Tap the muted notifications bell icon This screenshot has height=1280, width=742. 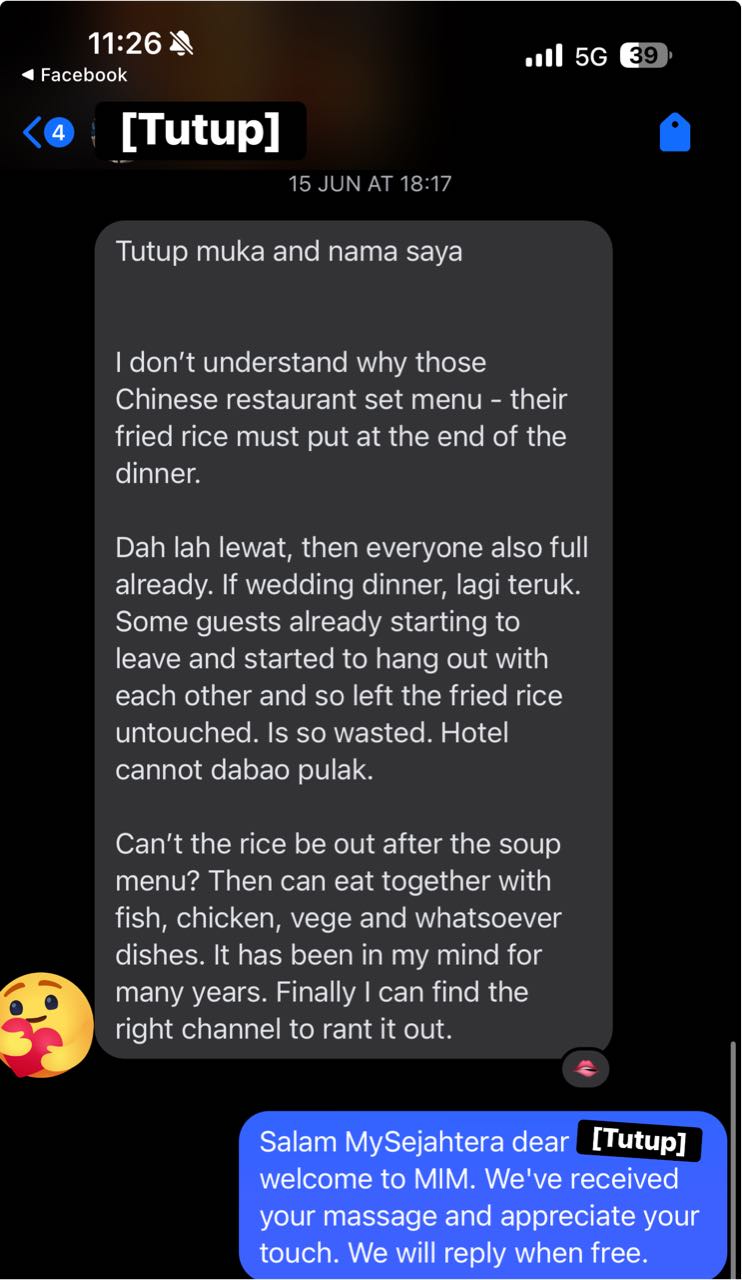[180, 42]
